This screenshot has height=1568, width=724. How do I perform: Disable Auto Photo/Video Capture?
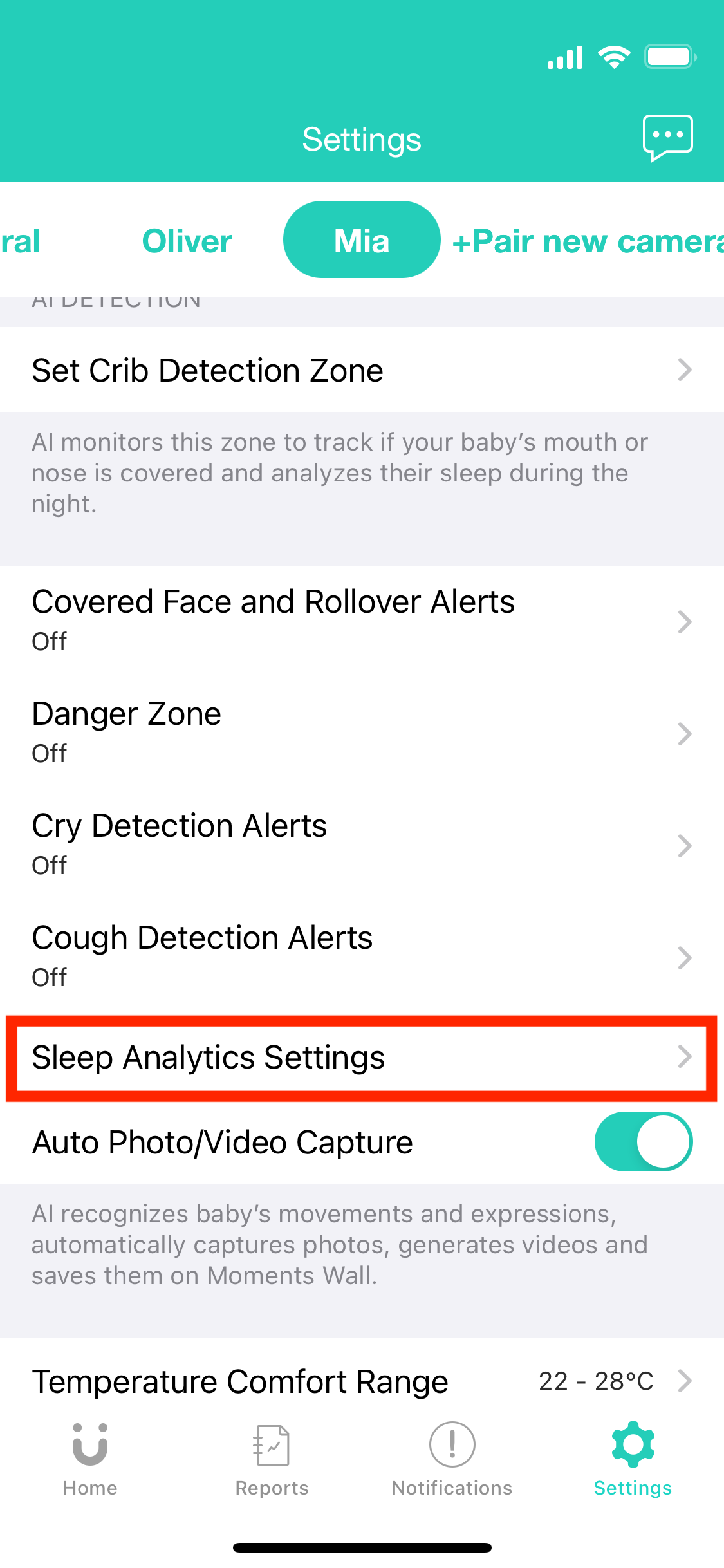tap(643, 1141)
